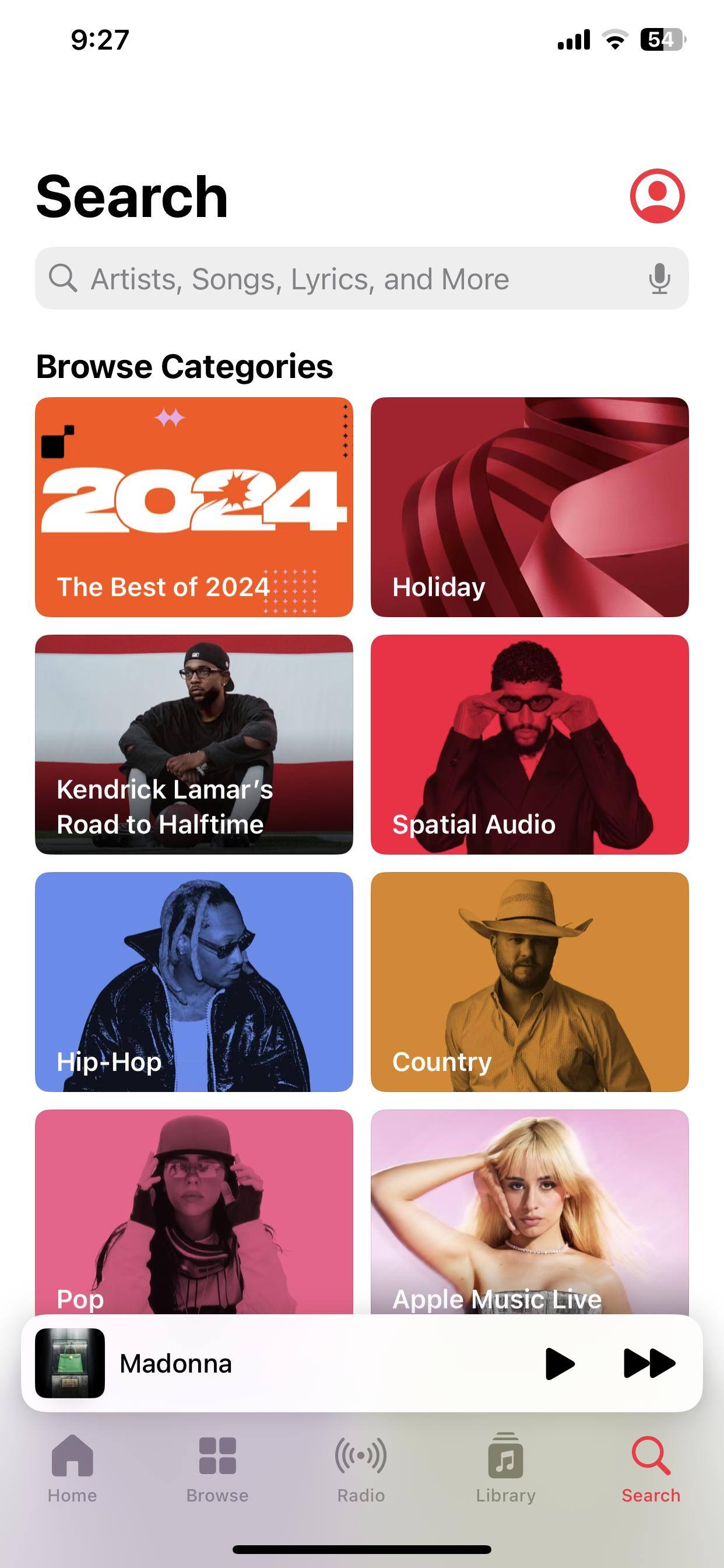Open the Country category

pyautogui.click(x=529, y=981)
